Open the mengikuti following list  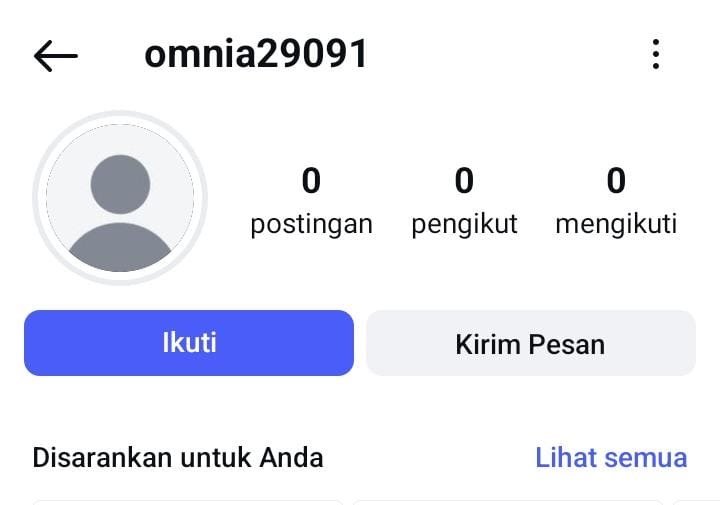tap(616, 202)
